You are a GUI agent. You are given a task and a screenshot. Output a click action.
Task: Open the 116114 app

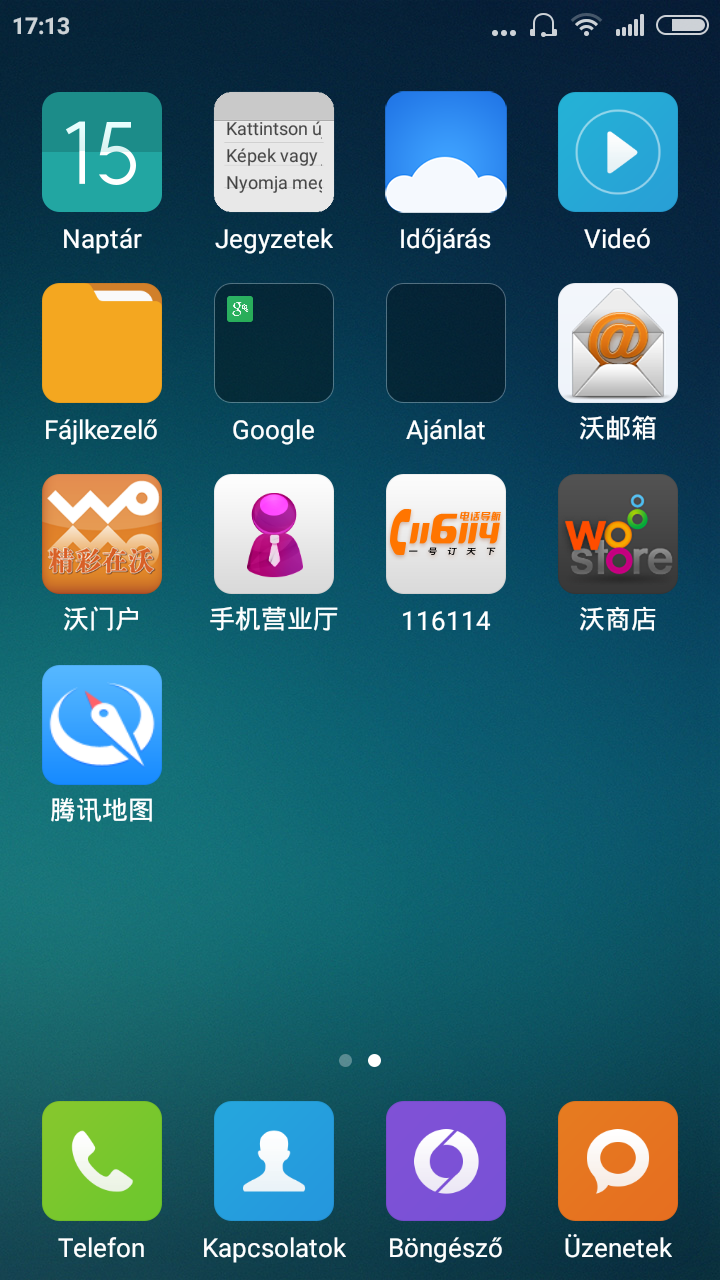coord(446,534)
